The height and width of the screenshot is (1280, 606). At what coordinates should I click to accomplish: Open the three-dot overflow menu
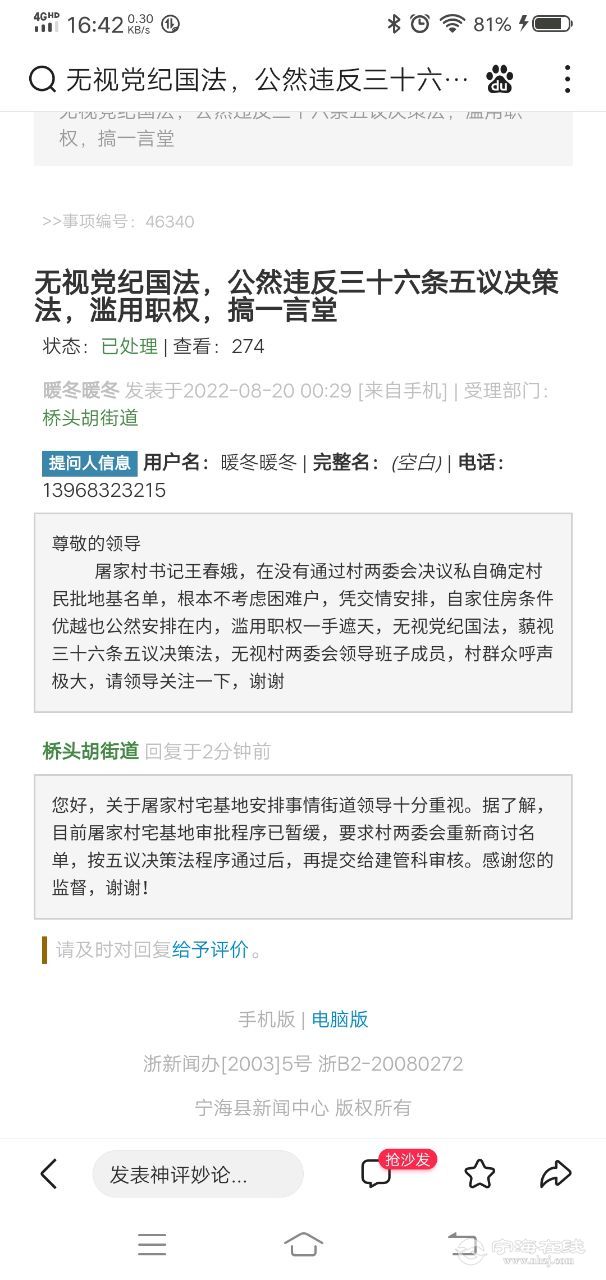click(566, 79)
